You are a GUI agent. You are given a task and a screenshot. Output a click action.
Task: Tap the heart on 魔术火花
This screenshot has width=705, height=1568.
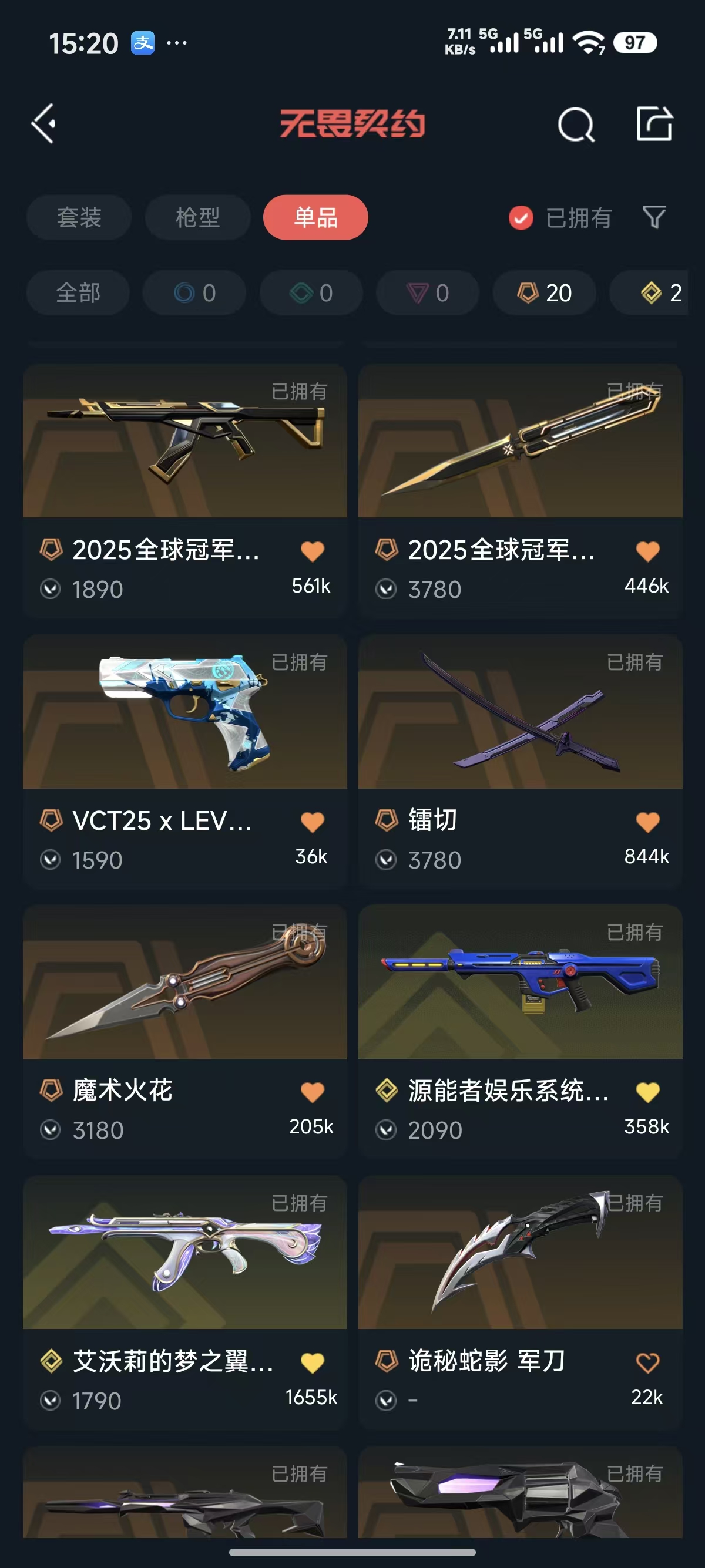313,1092
